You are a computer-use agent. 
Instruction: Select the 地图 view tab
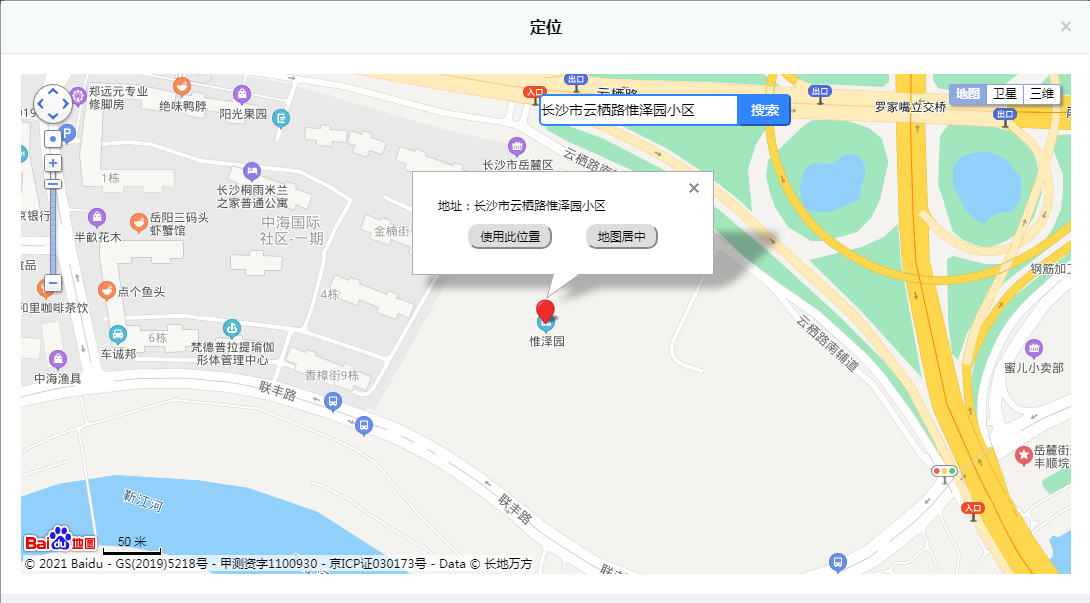click(x=967, y=94)
